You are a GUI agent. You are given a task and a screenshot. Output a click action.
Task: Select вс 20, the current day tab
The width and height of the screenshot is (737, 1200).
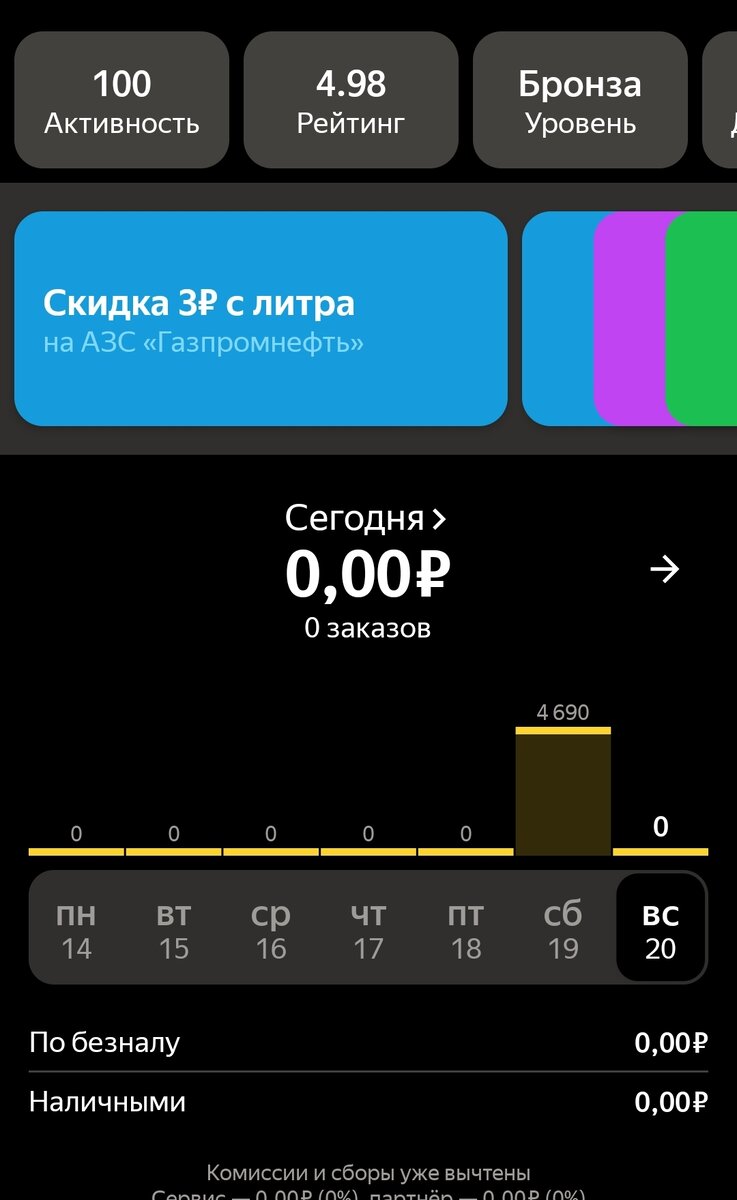click(660, 928)
